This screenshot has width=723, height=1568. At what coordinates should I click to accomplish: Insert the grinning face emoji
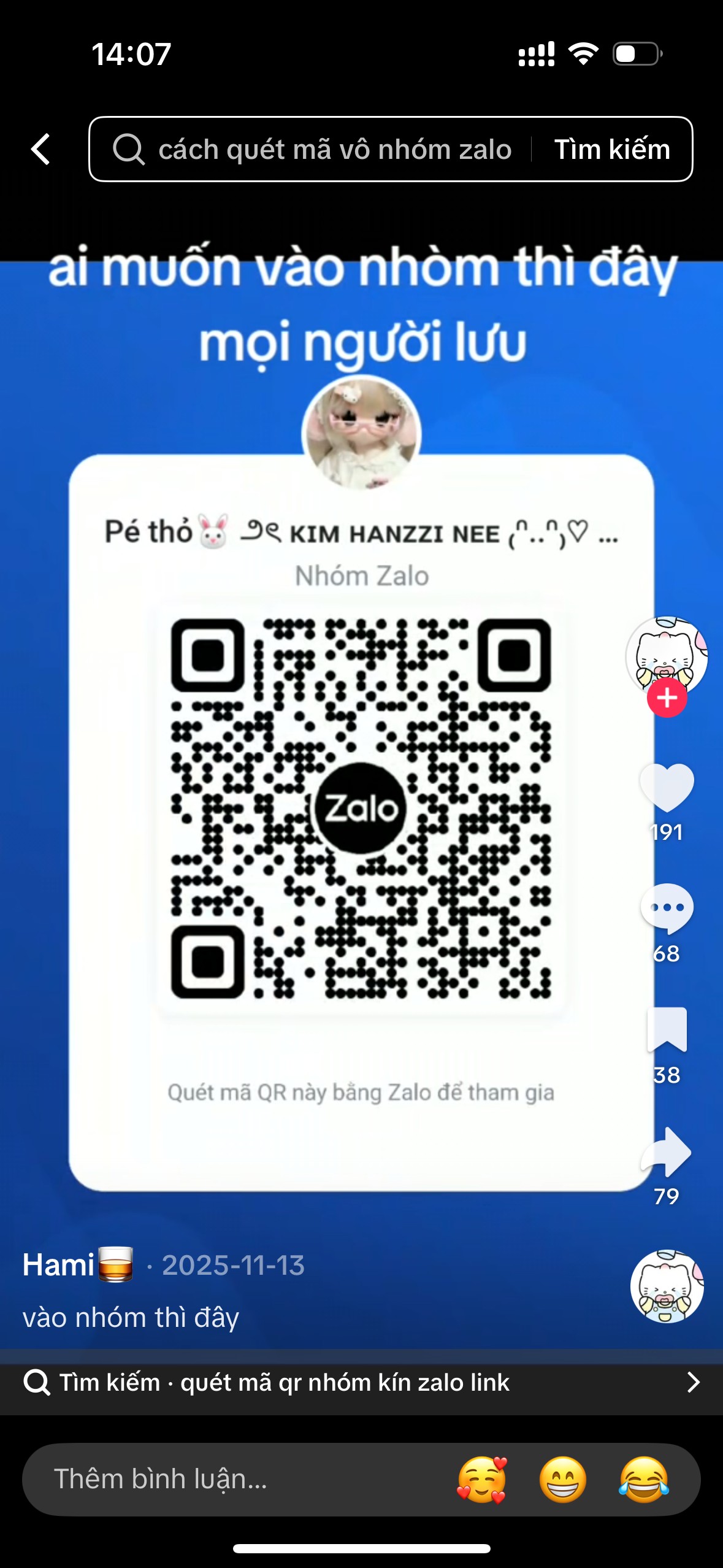[562, 1479]
